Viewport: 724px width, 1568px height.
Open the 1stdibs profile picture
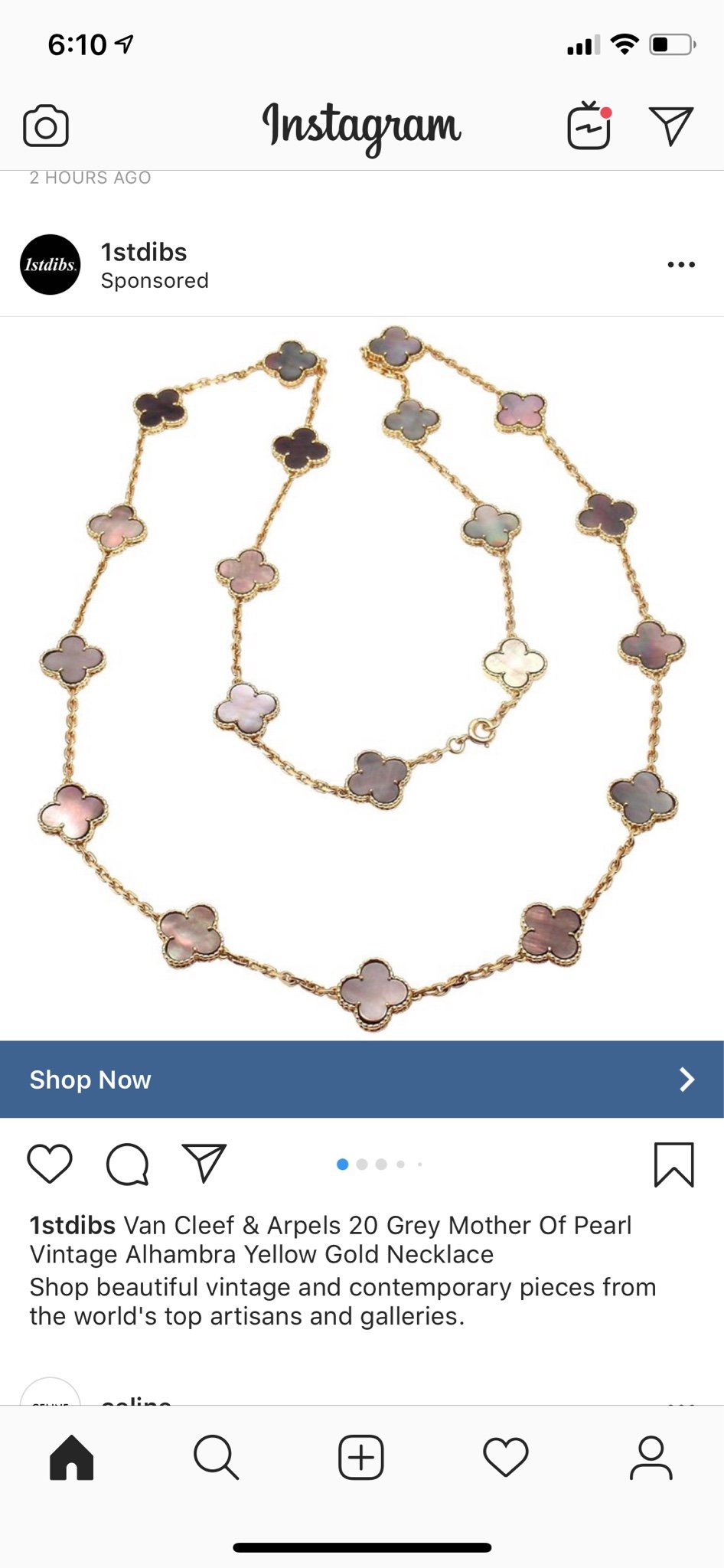[51, 265]
